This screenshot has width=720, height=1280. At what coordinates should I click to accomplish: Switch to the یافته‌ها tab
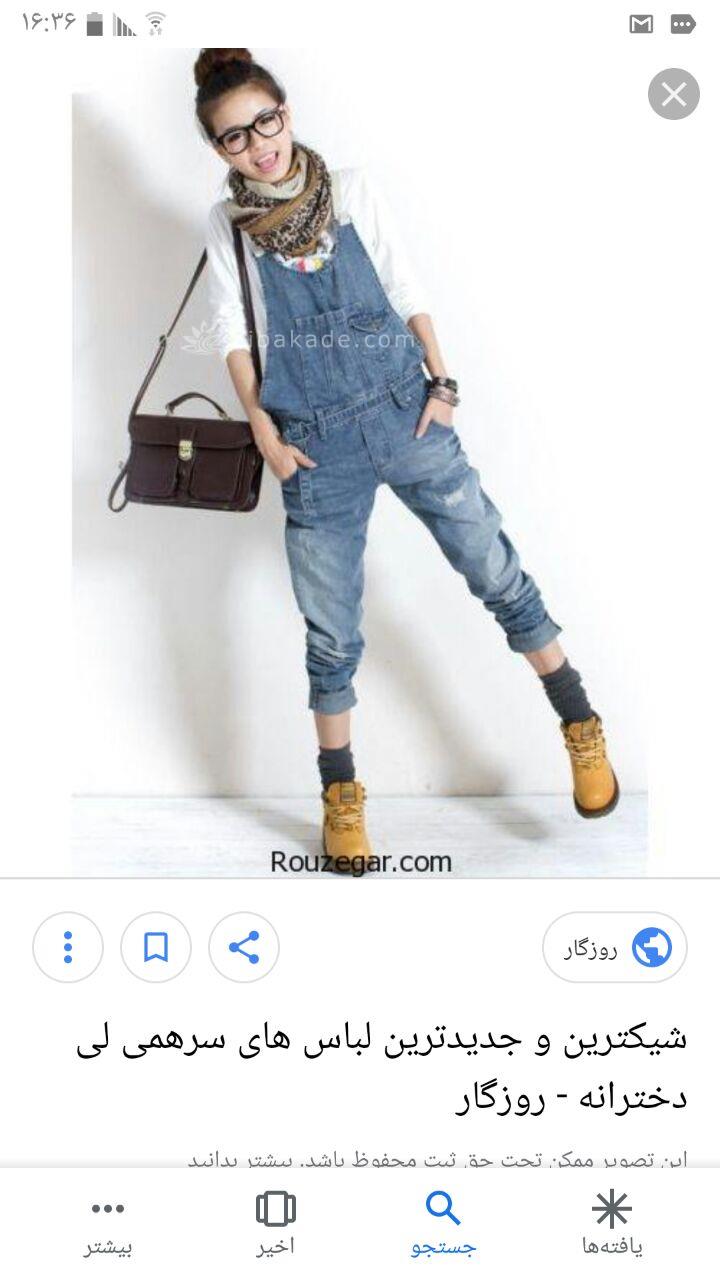(x=611, y=1223)
